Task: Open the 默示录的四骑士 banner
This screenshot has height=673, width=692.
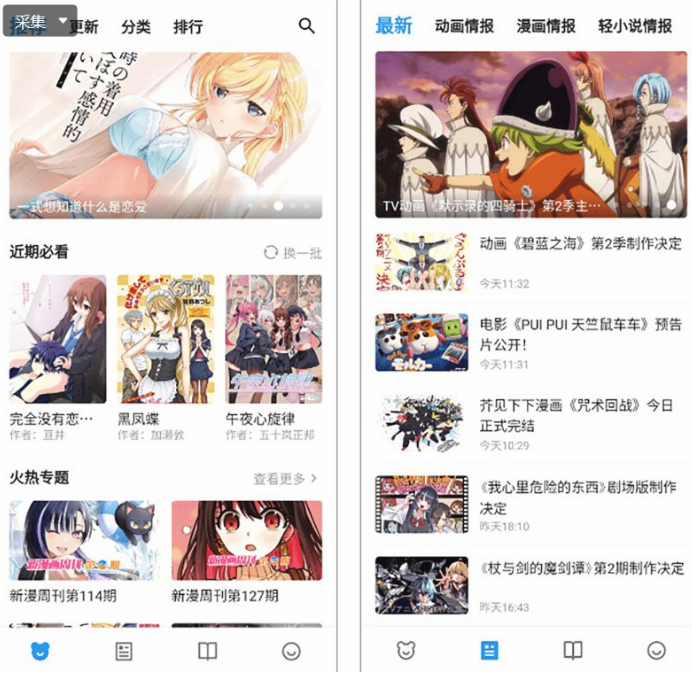Action: 531,135
